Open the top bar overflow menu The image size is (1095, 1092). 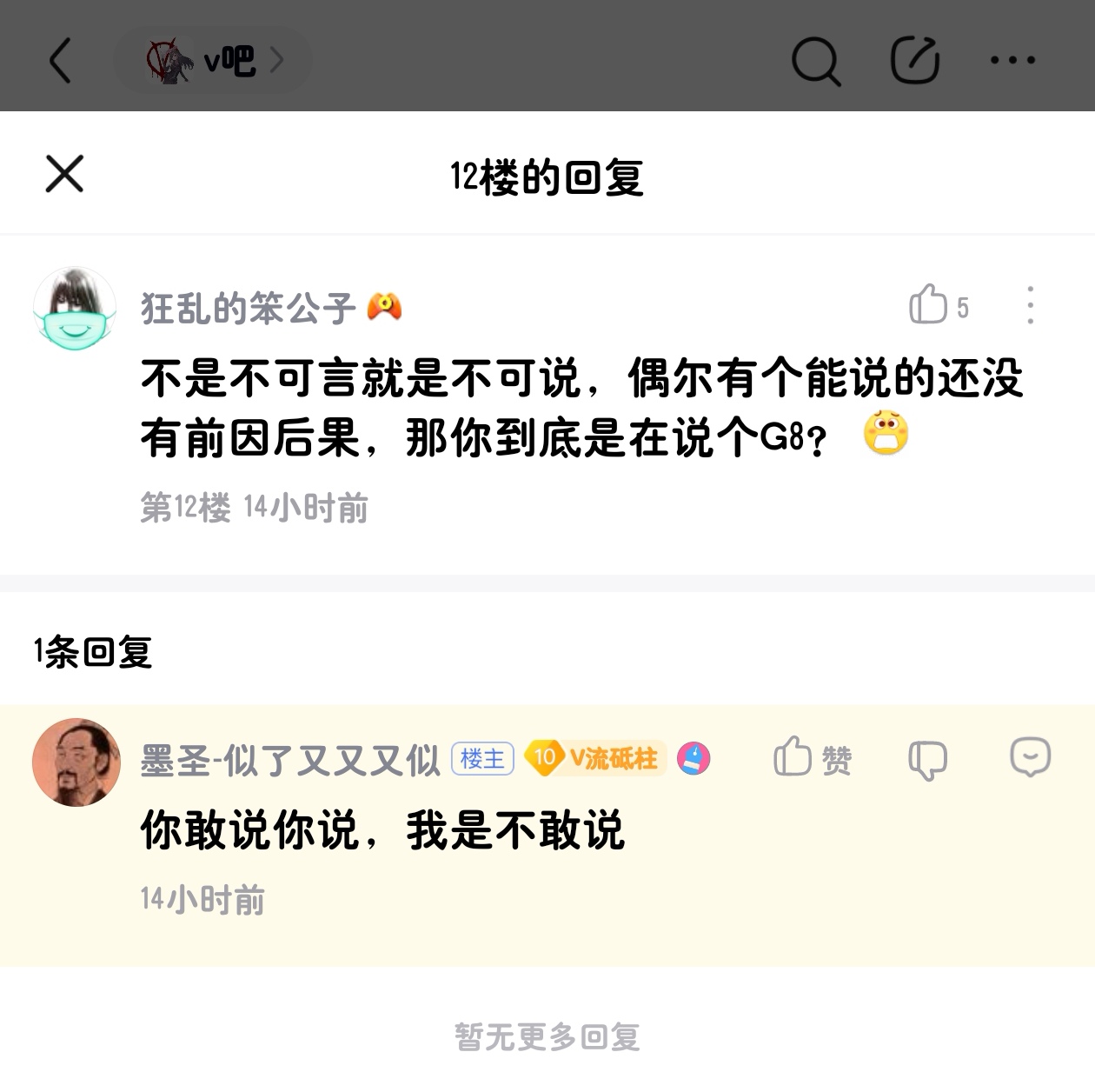1012,60
